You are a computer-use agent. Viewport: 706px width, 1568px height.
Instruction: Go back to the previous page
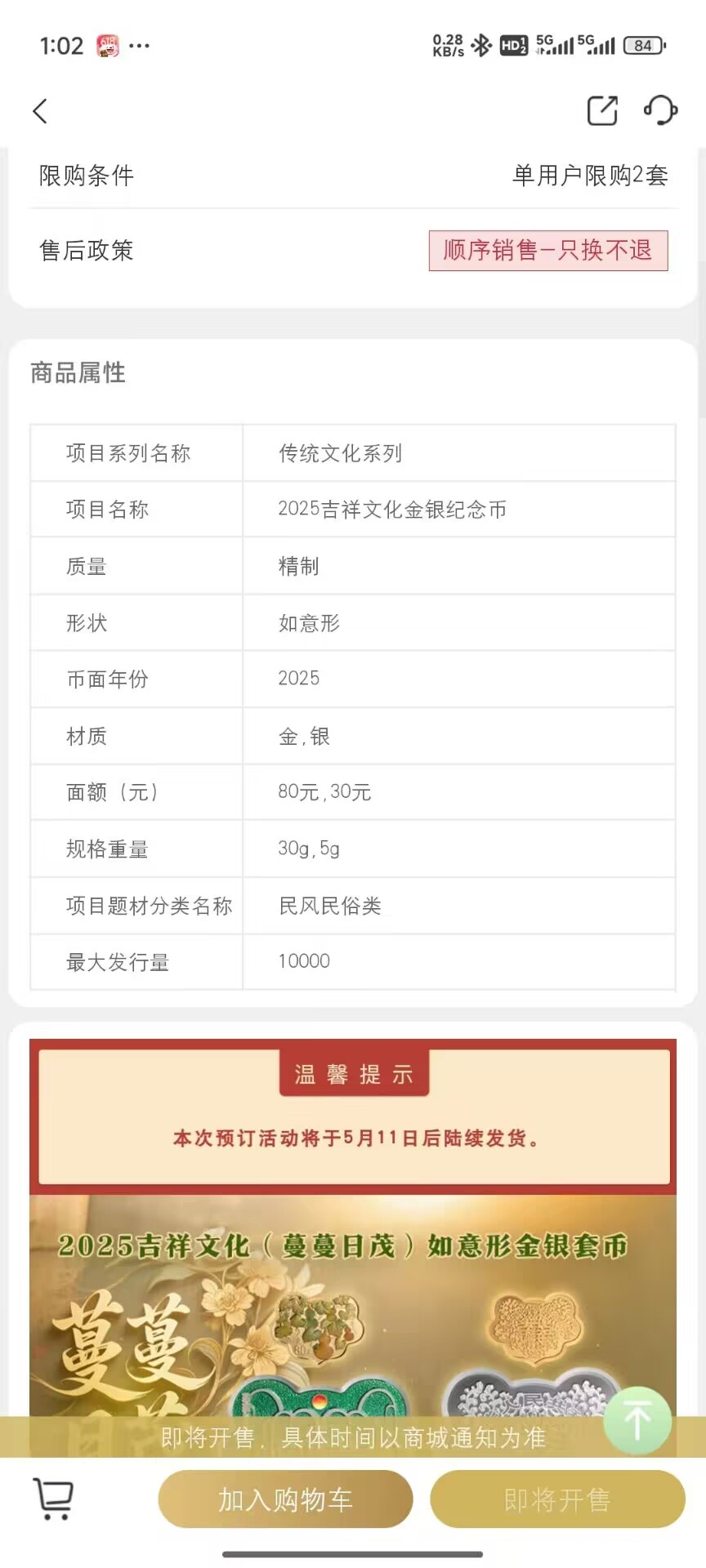40,111
